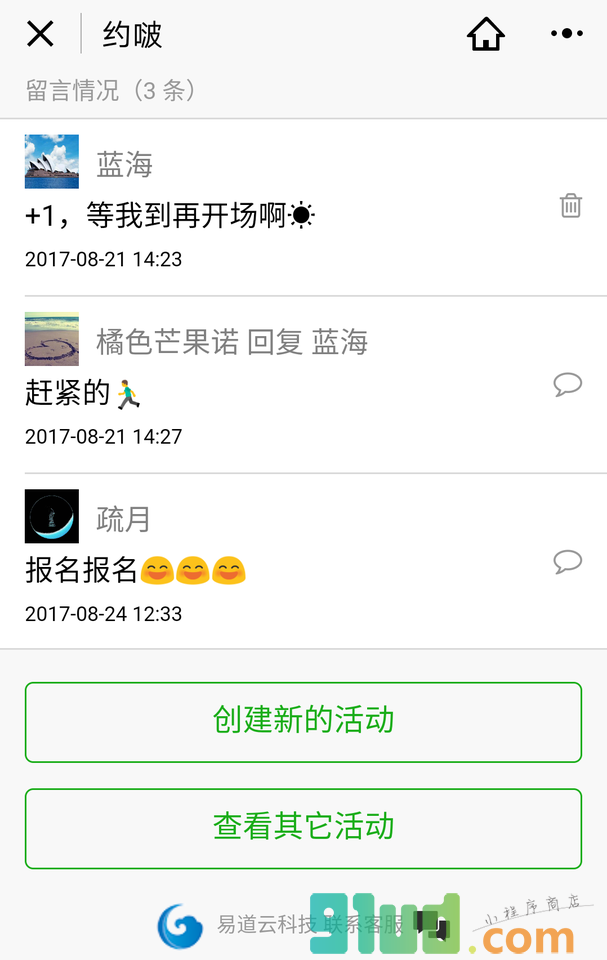Delete 蓝海's comment with trash icon

[x=571, y=206]
